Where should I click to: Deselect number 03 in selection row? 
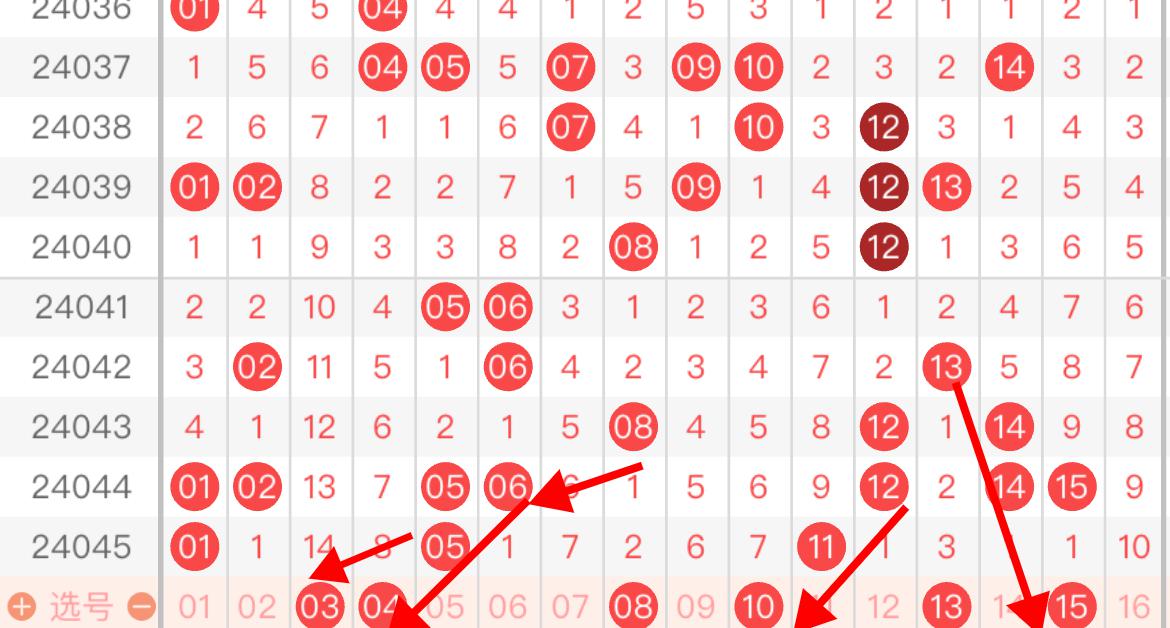coord(320,606)
